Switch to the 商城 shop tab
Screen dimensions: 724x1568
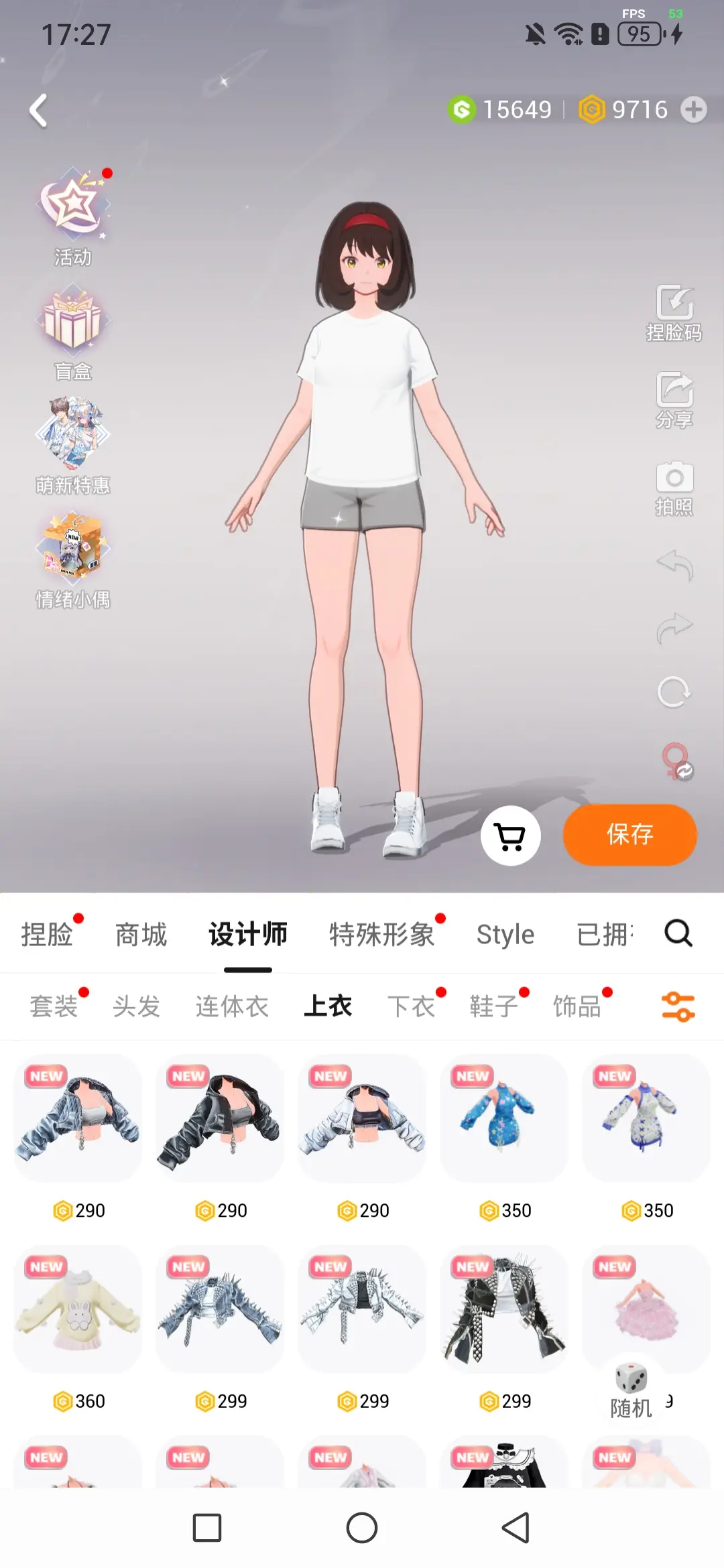point(141,933)
